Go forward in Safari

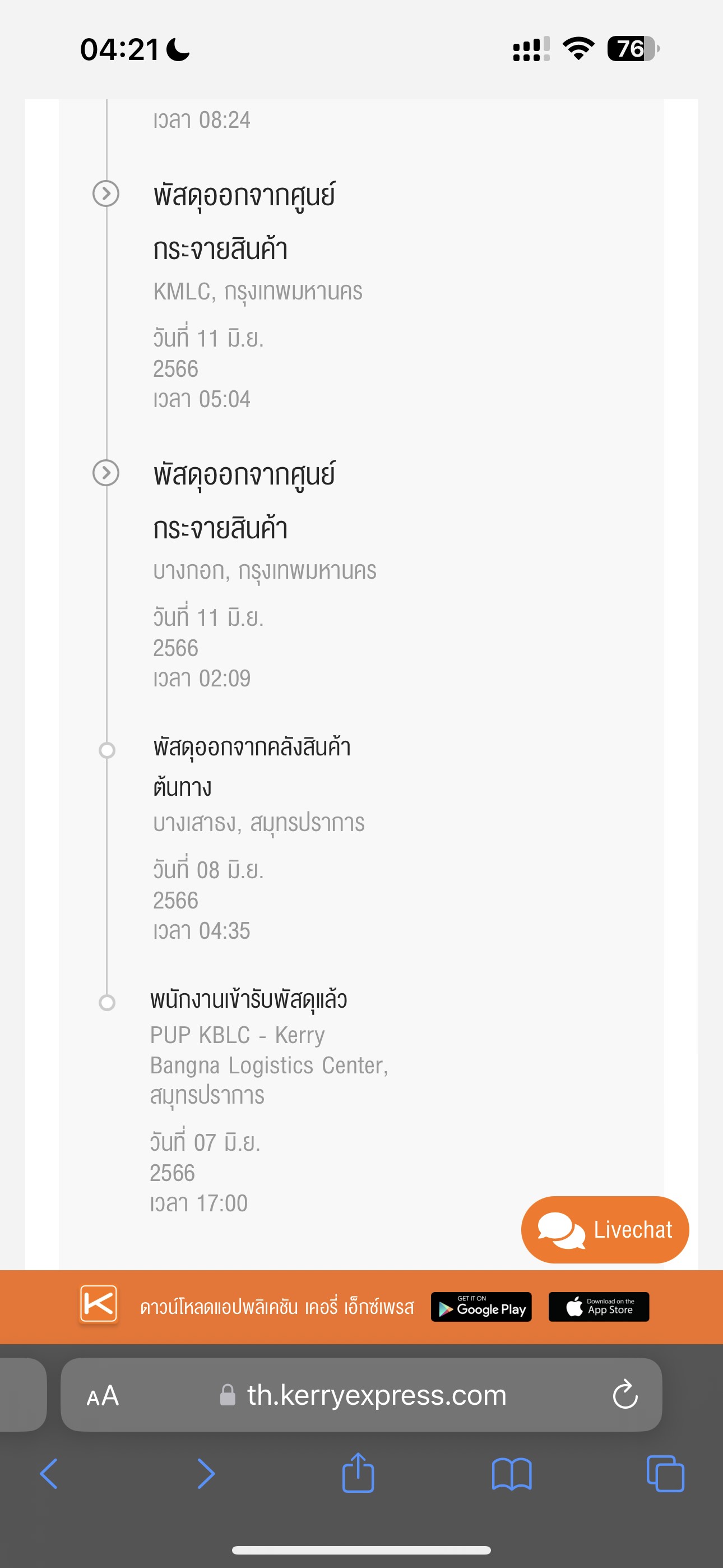(x=206, y=1473)
